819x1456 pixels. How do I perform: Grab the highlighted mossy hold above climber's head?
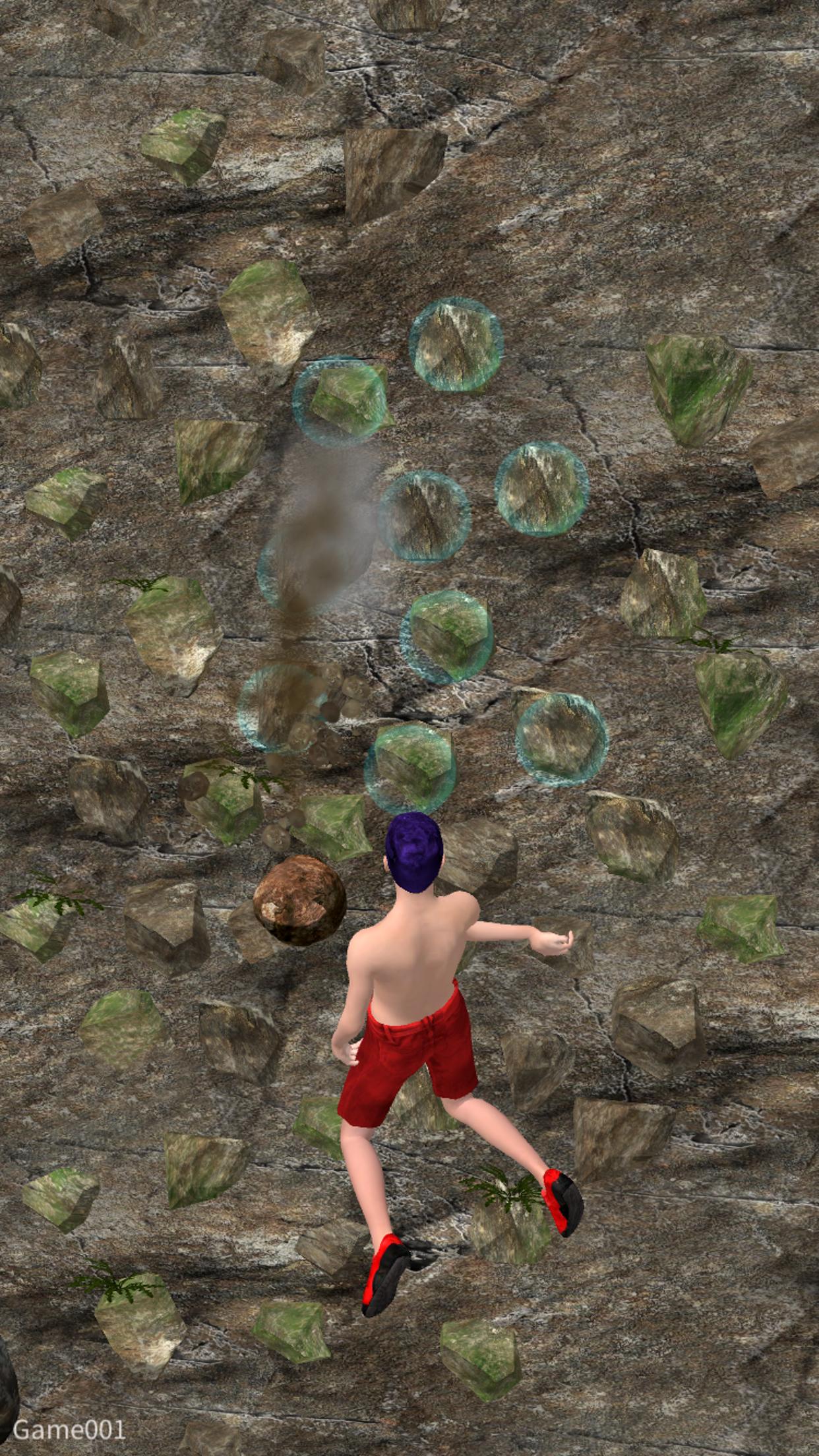click(x=410, y=767)
